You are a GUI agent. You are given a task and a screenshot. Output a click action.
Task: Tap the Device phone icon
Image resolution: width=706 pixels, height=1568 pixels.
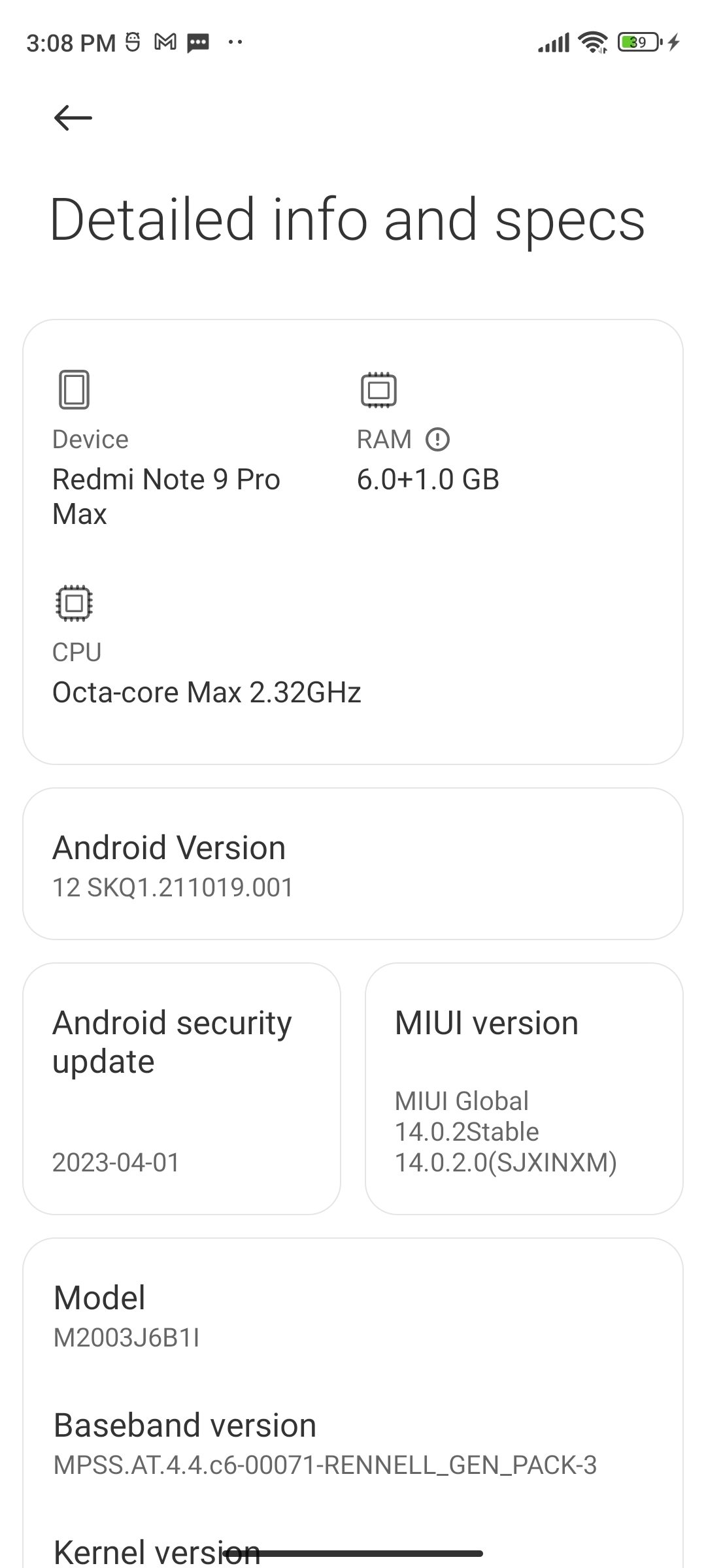74,390
